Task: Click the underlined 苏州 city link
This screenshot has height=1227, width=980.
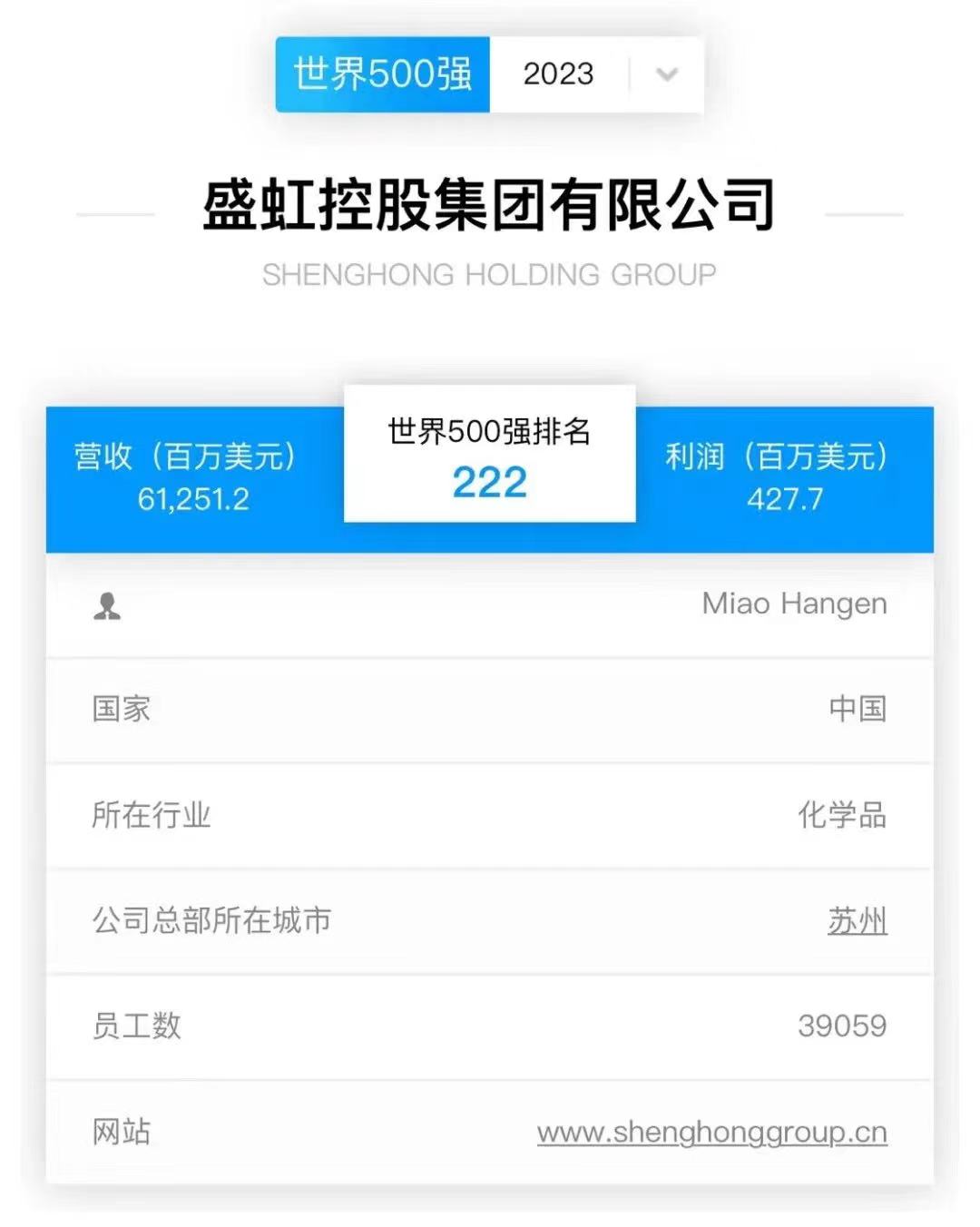Action: (x=855, y=921)
